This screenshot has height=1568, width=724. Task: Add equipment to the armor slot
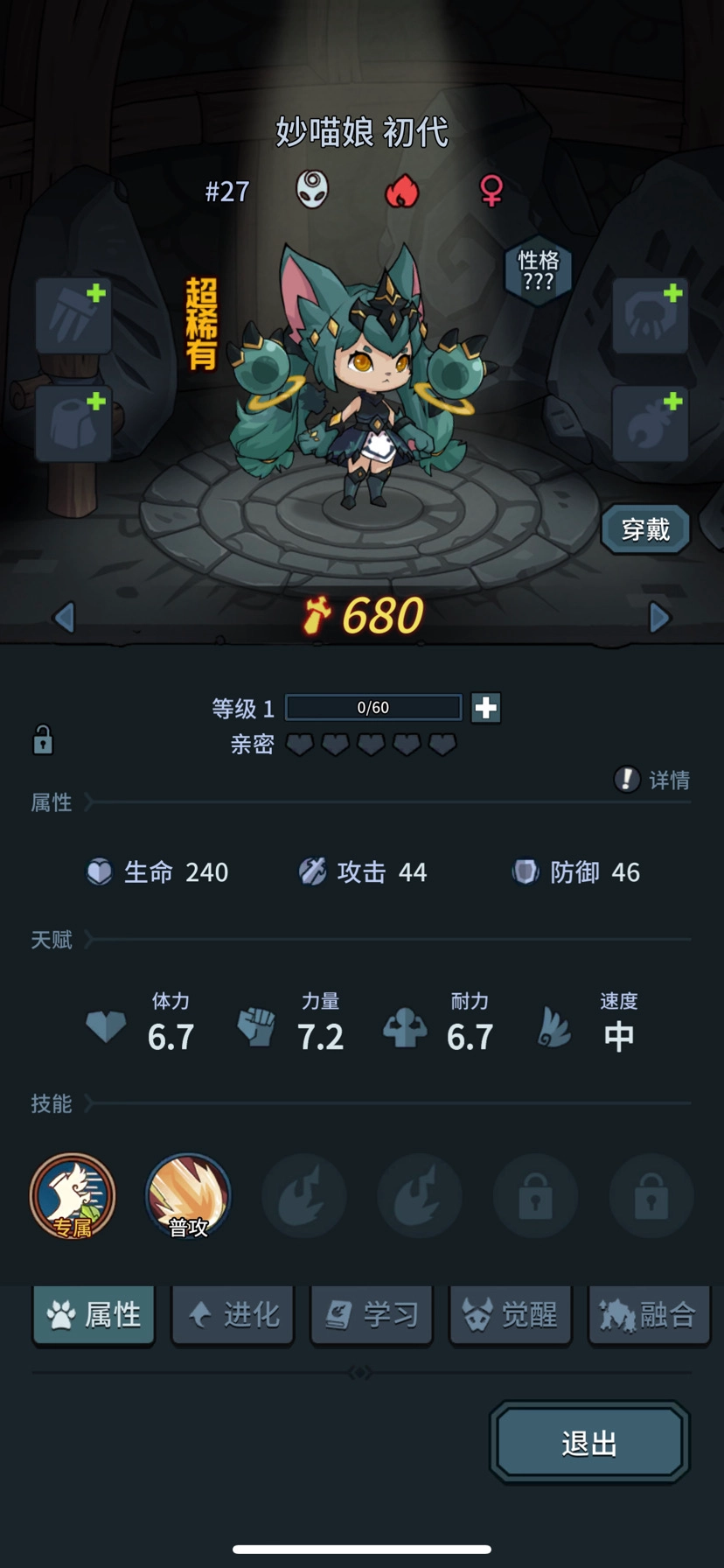[x=73, y=423]
